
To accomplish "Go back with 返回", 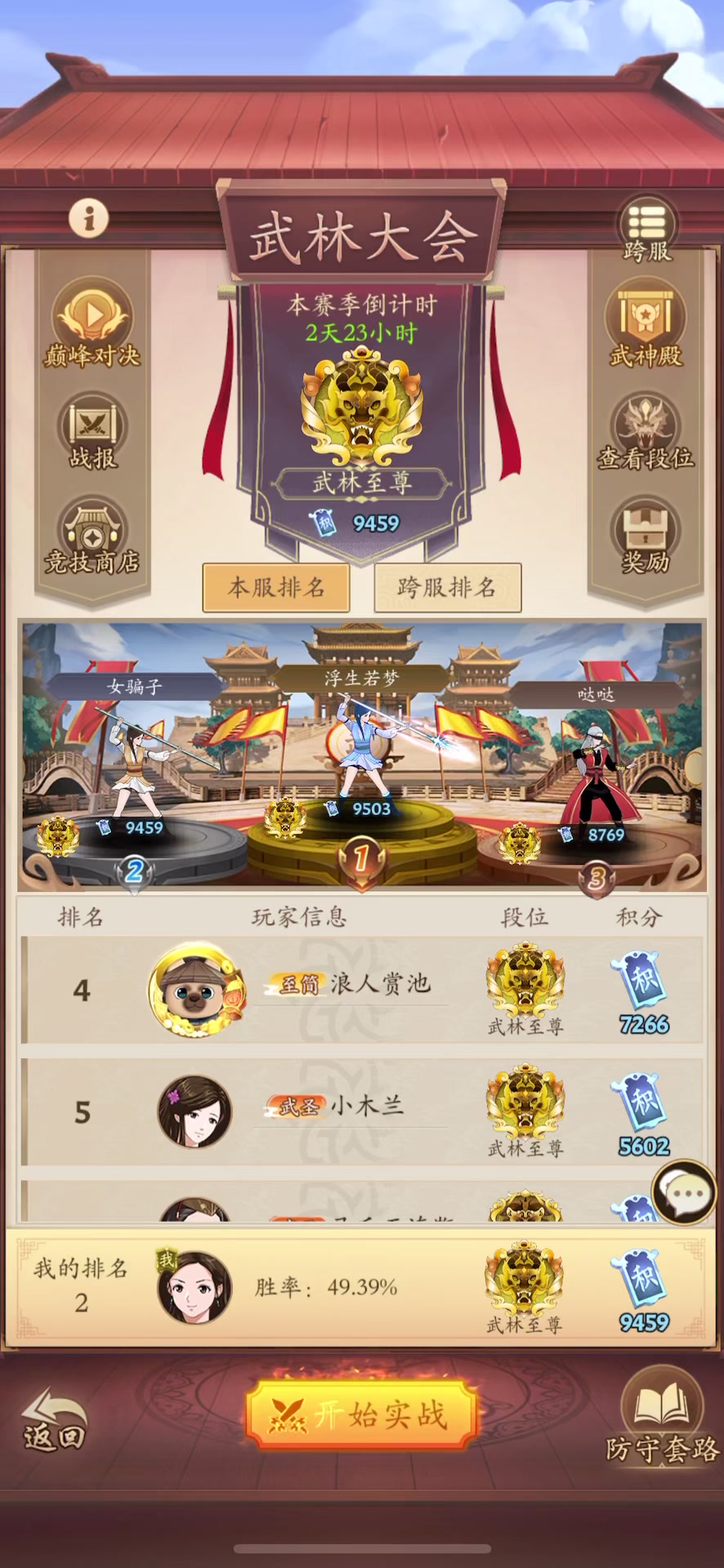I will click(54, 1421).
